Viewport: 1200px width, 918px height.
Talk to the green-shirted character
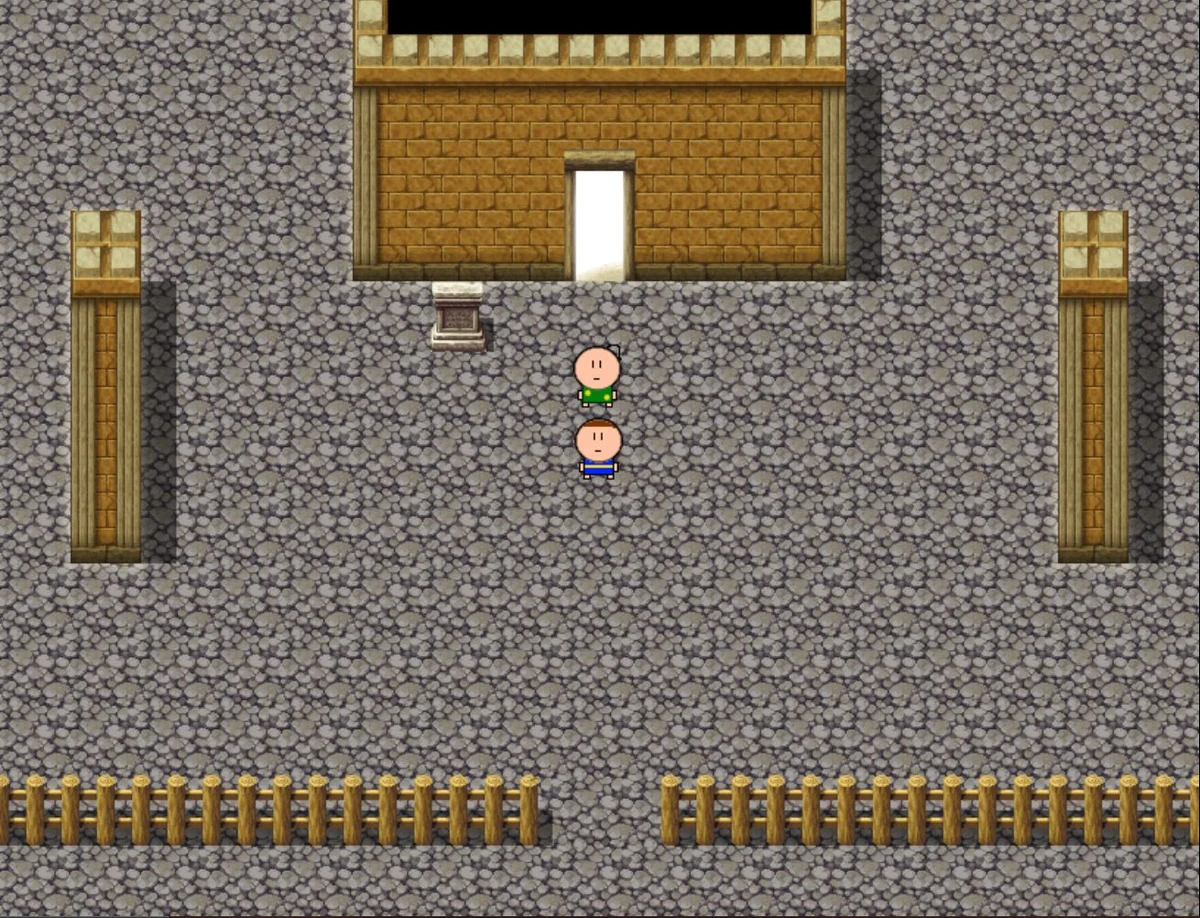(597, 376)
